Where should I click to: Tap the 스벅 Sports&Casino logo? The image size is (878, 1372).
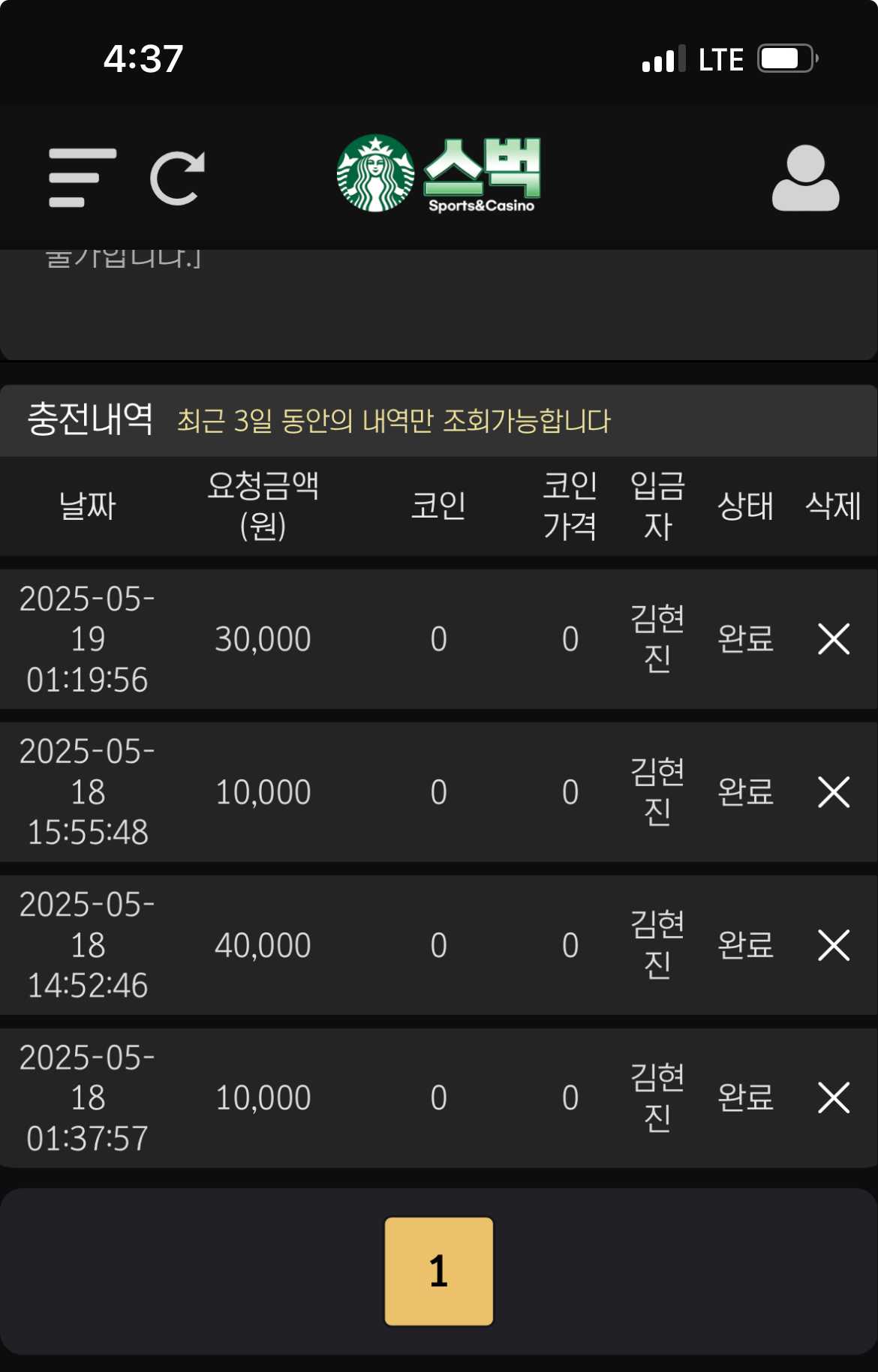coord(439,175)
